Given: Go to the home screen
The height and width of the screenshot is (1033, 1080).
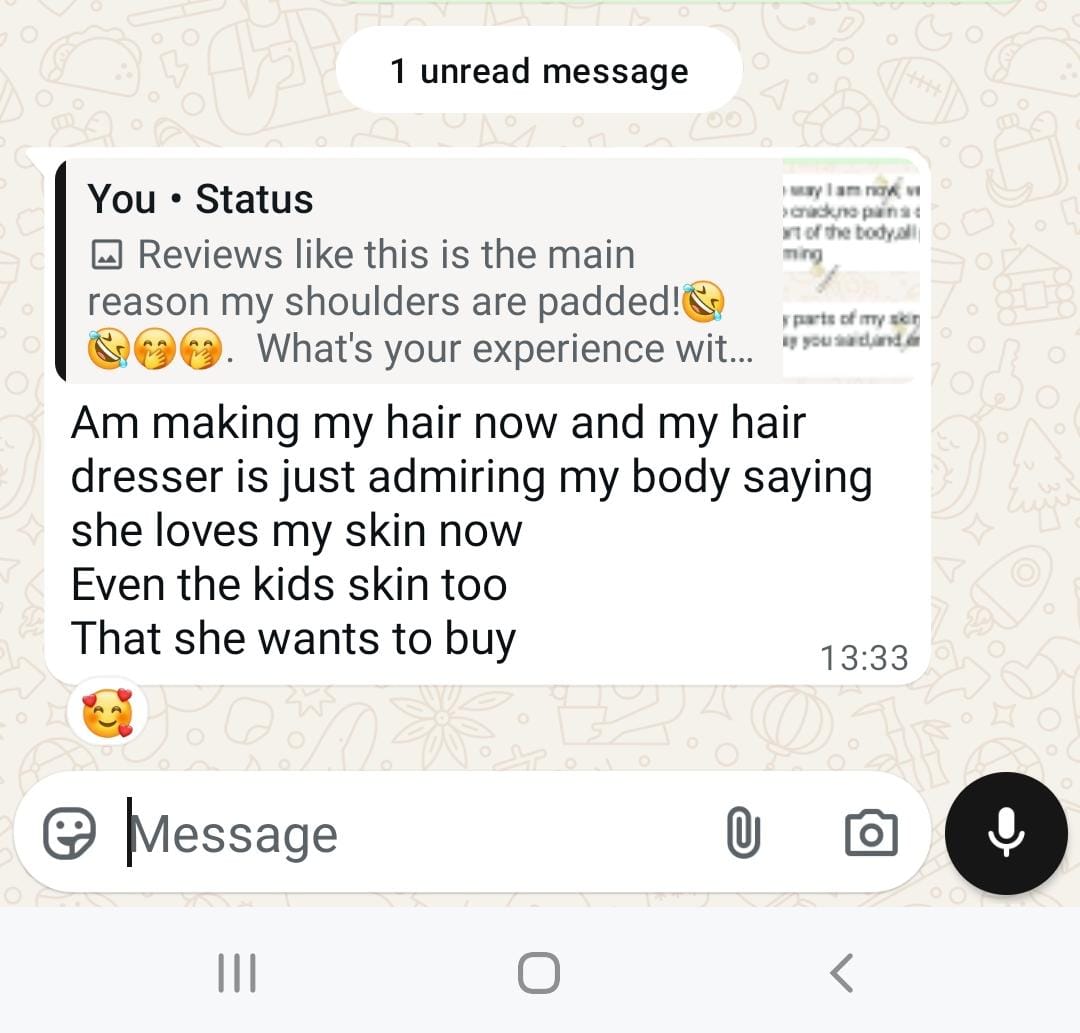Looking at the screenshot, I should coord(539,972).
